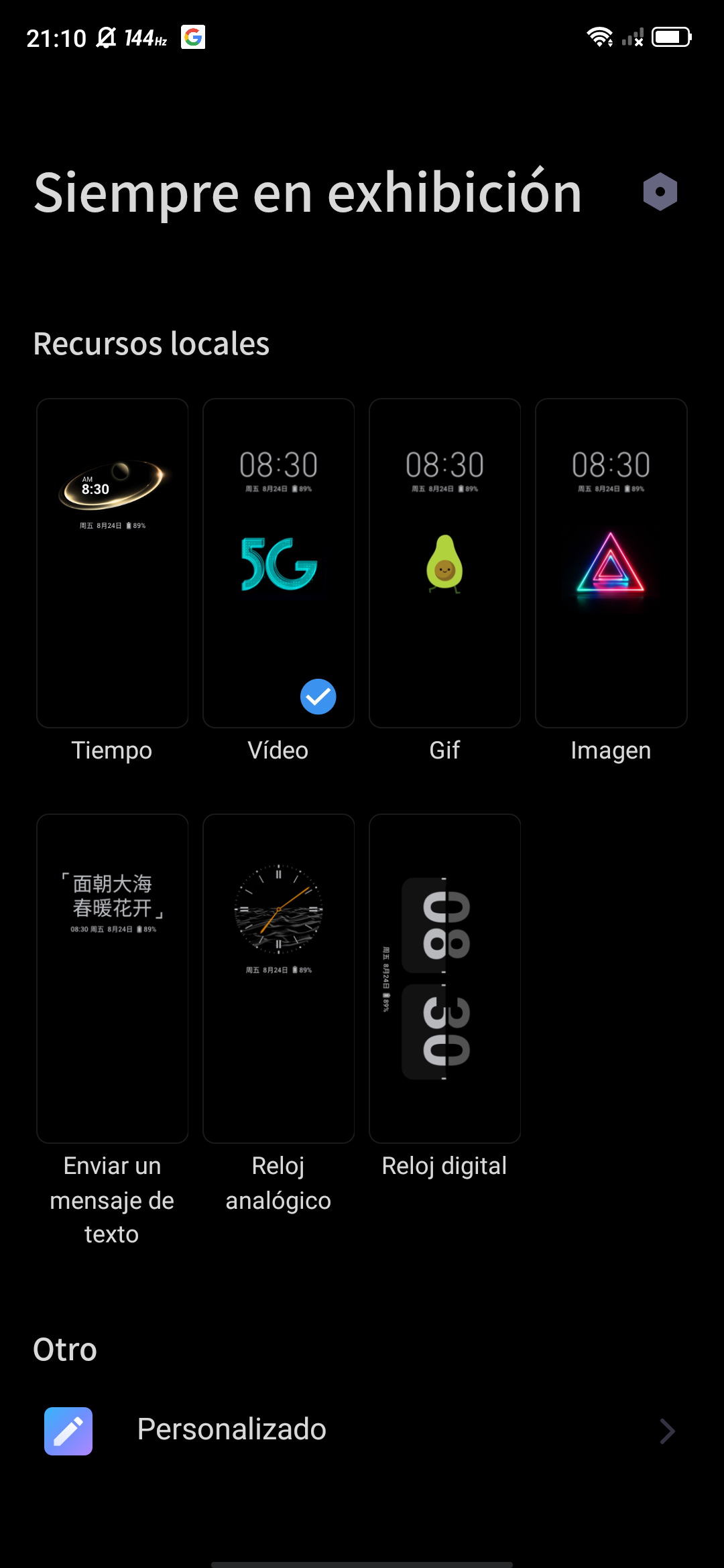The image size is (724, 1568).
Task: Select the Imagen triangle style
Action: 611,563
